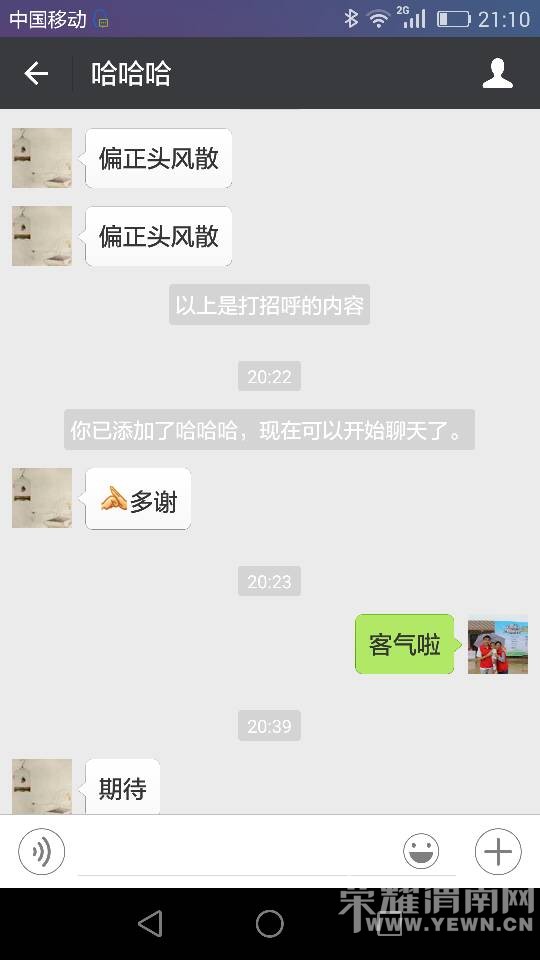Open the plus attachments menu
Screen dimensions: 540x960
click(498, 852)
